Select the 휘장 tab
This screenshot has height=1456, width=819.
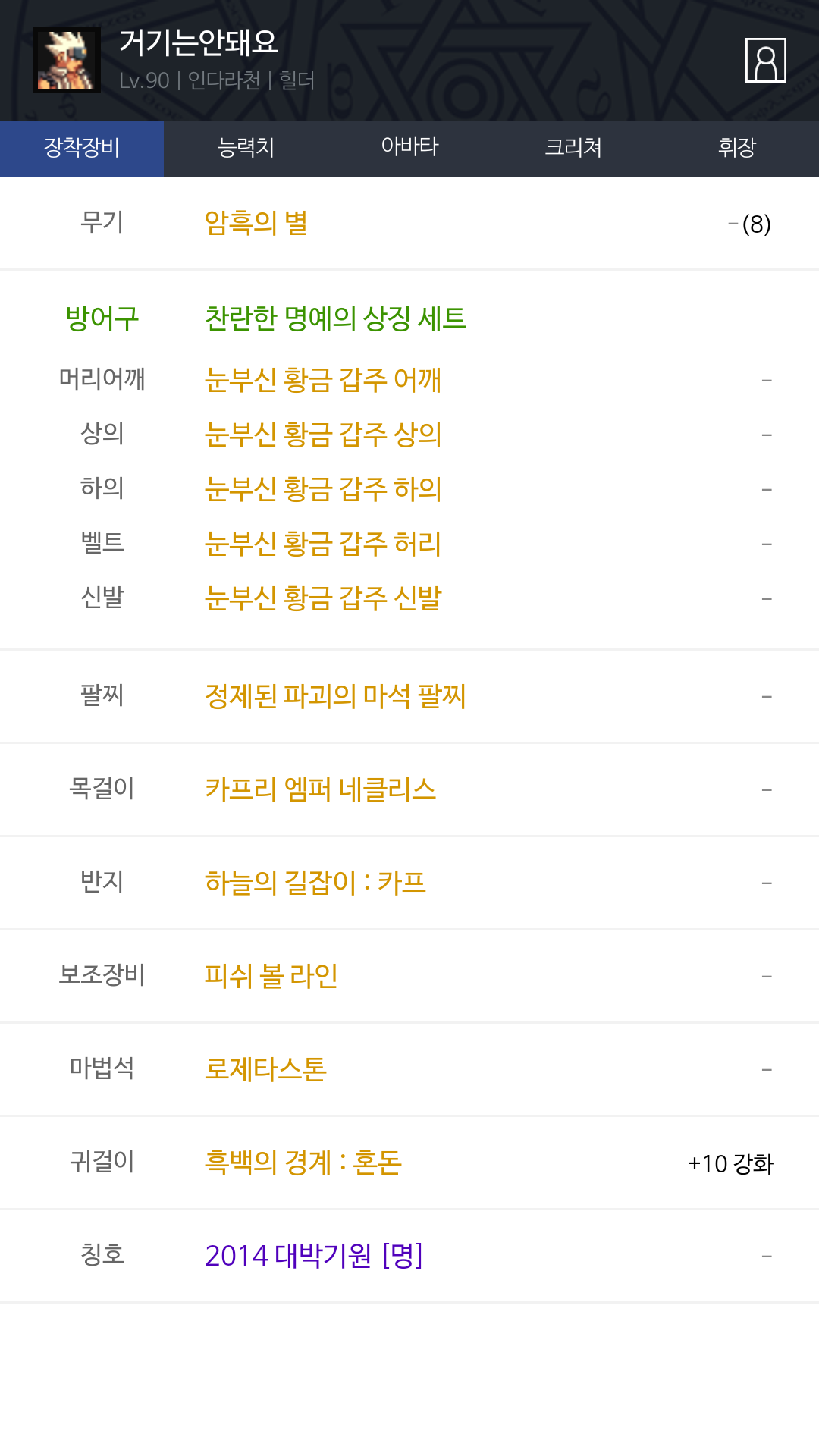737,149
